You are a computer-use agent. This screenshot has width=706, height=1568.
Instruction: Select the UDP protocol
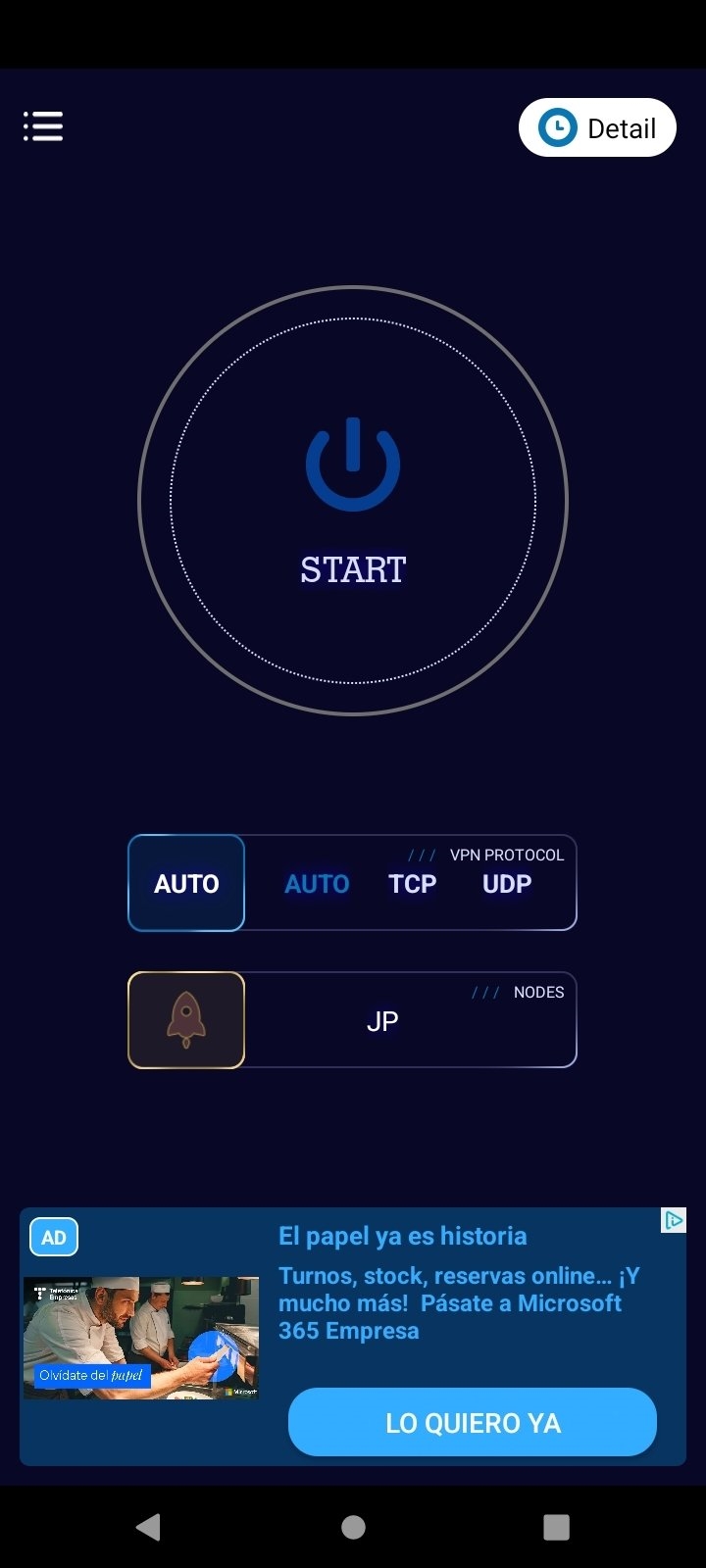click(507, 884)
